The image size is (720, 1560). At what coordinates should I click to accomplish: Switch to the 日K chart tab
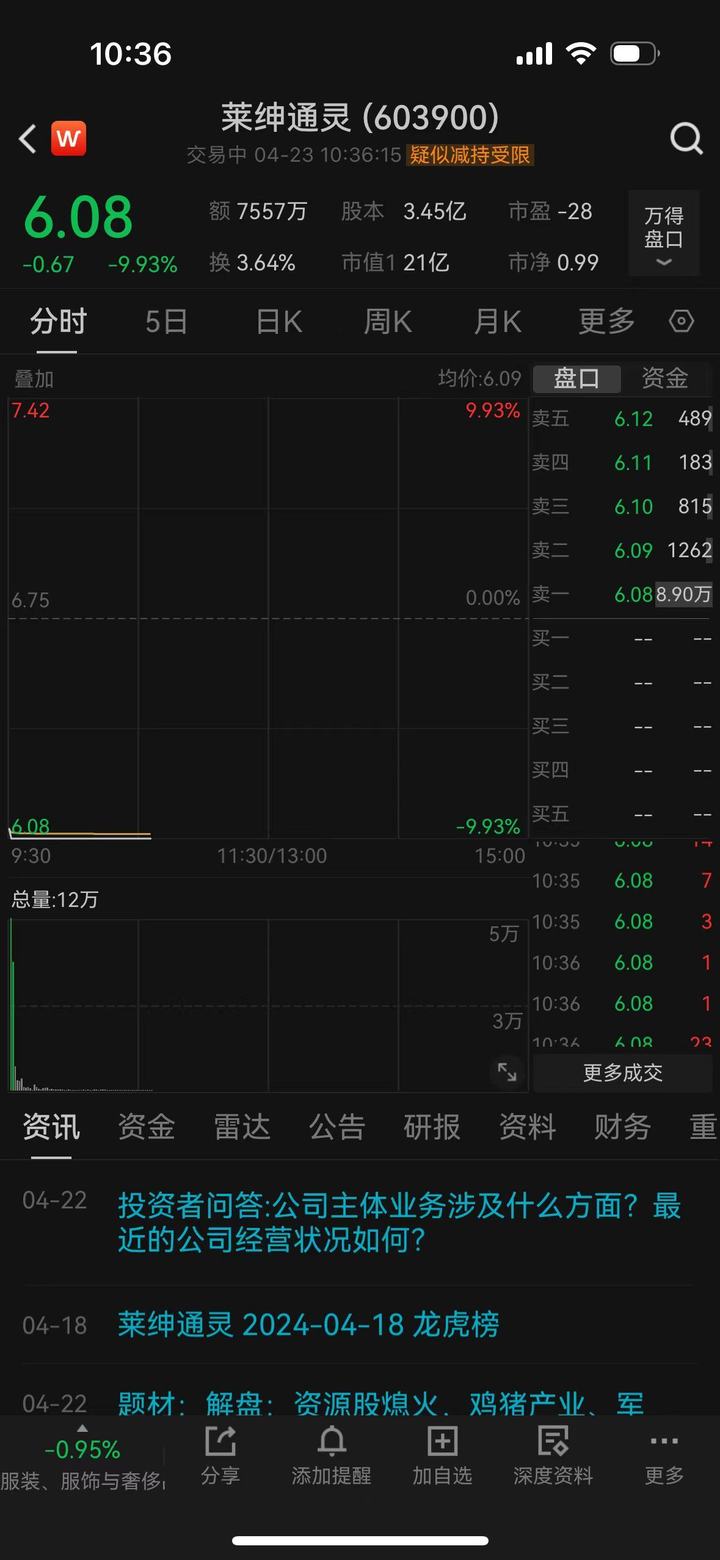click(x=279, y=321)
